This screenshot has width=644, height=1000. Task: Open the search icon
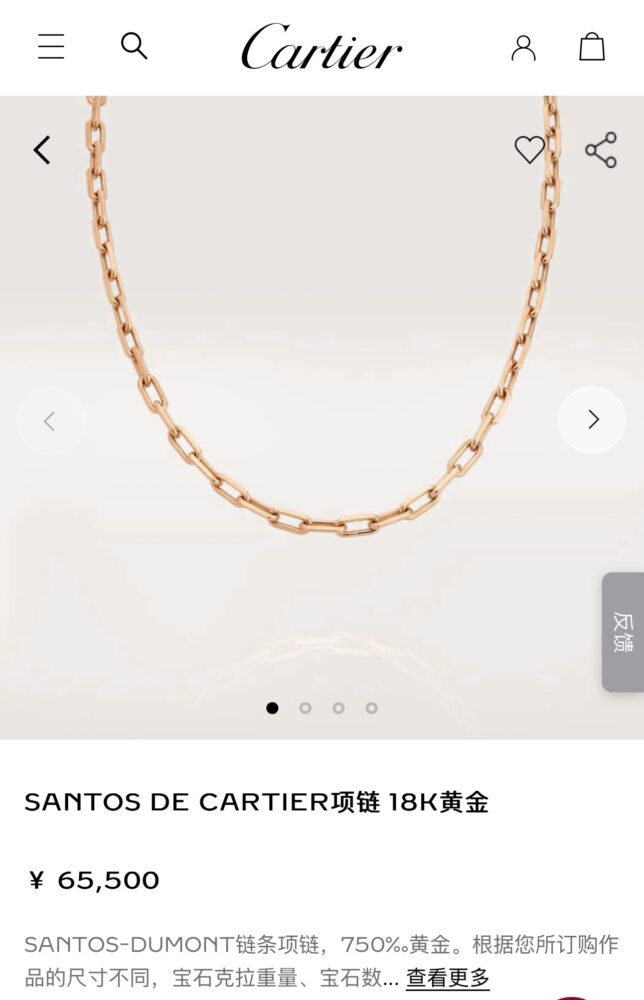point(134,46)
